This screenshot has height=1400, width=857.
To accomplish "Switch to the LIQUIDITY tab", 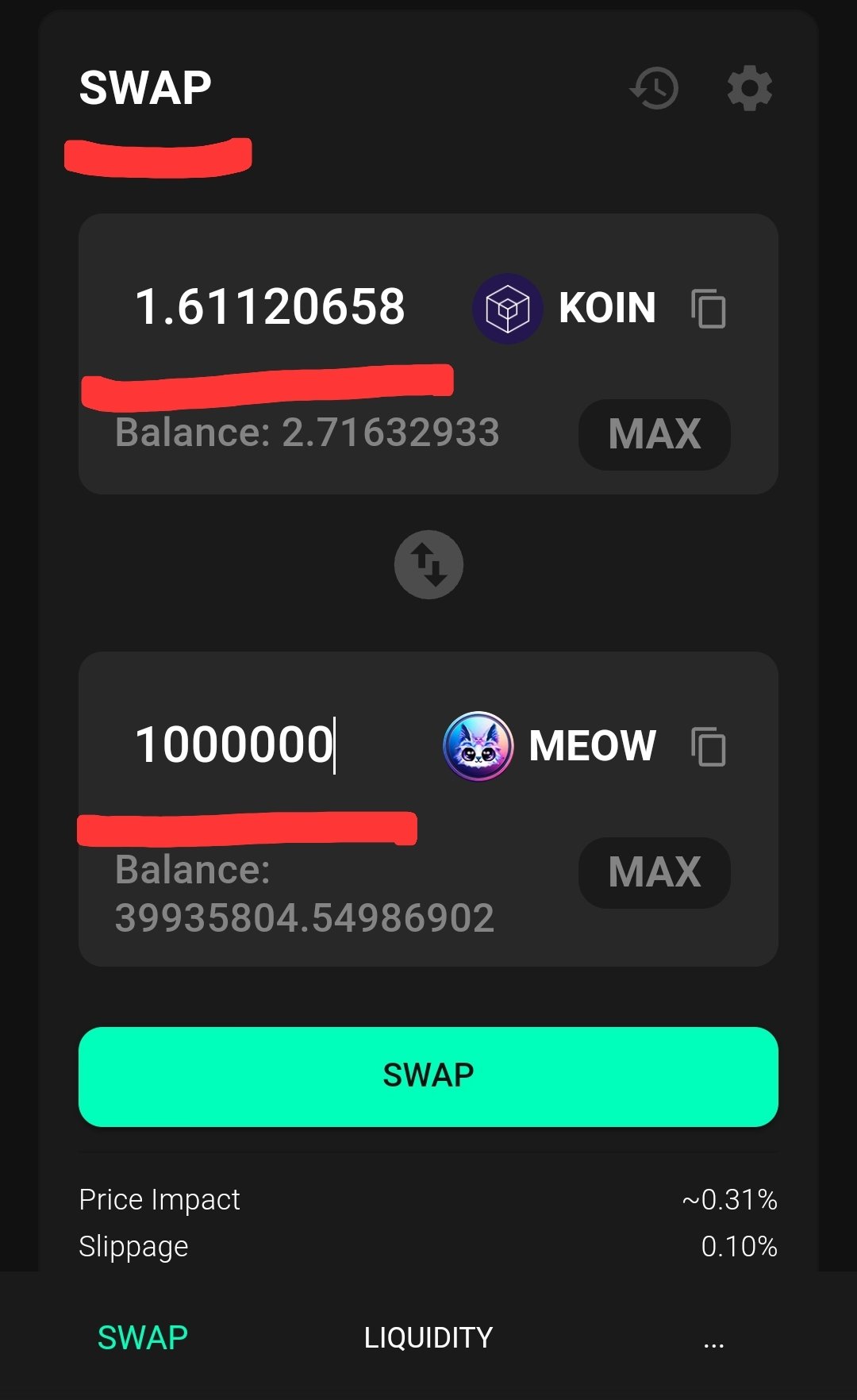I will (428, 1337).
